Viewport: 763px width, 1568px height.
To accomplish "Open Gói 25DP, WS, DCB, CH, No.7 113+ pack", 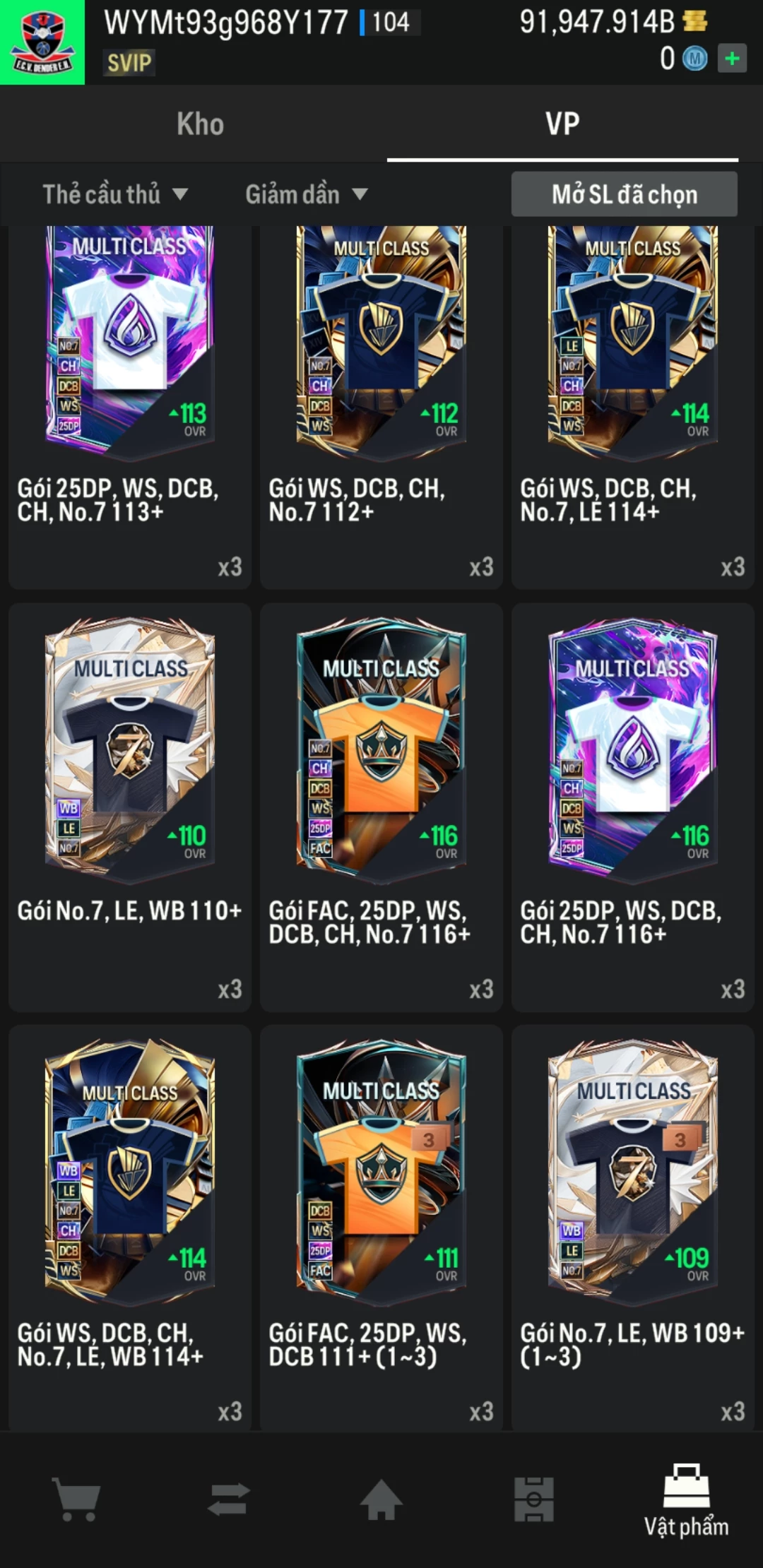I will pyautogui.click(x=130, y=396).
